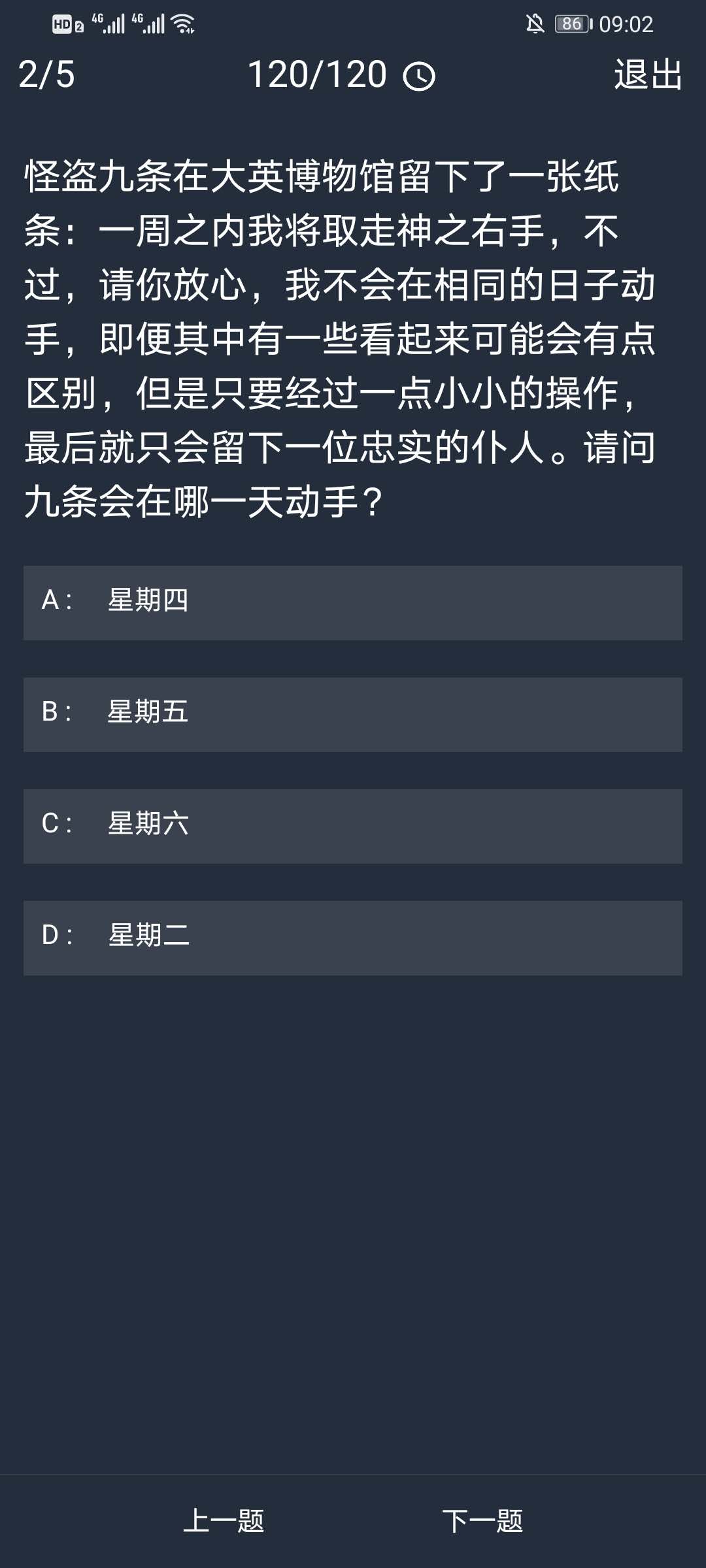This screenshot has height=1568, width=706.
Task: Choose option B: 星期五
Action: coord(353,714)
